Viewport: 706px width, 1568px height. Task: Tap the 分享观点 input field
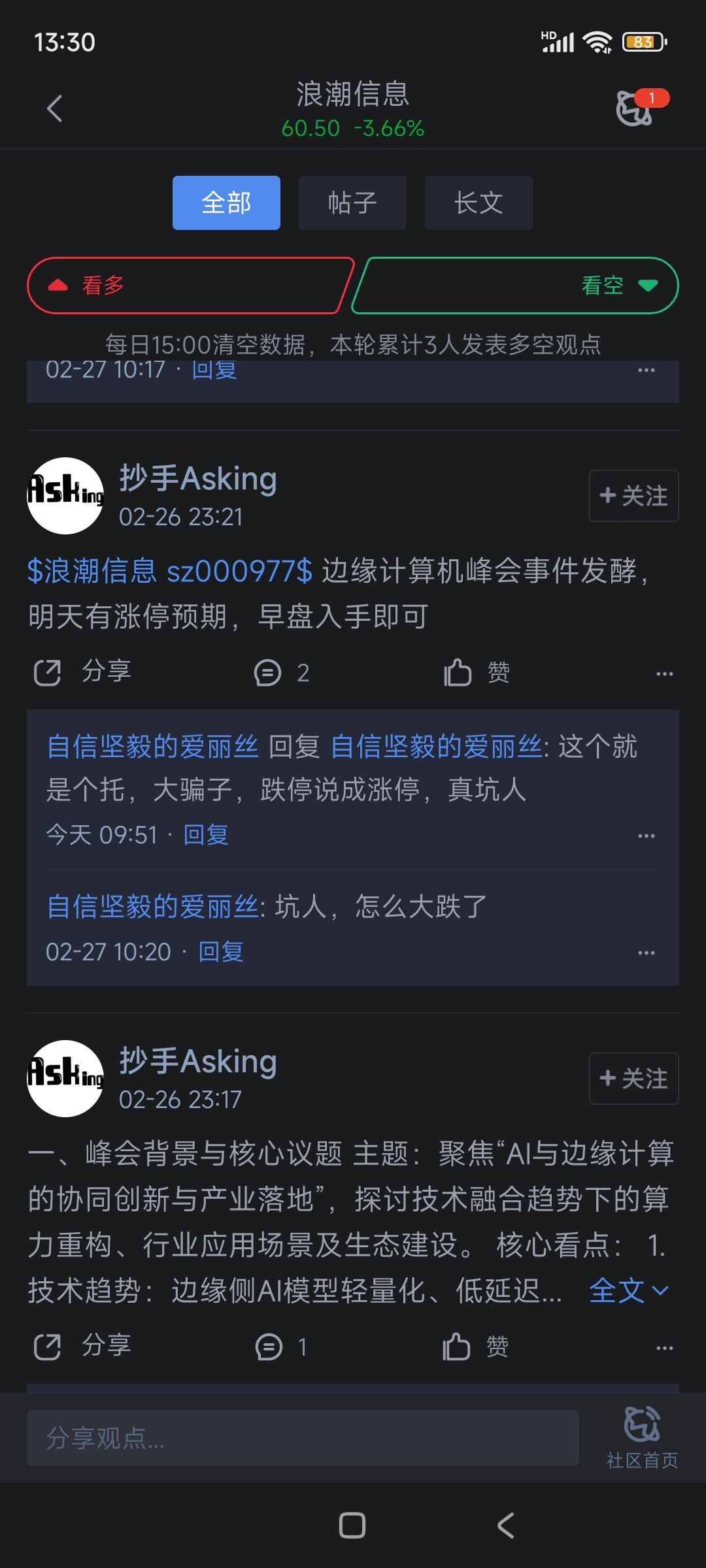(x=302, y=1438)
